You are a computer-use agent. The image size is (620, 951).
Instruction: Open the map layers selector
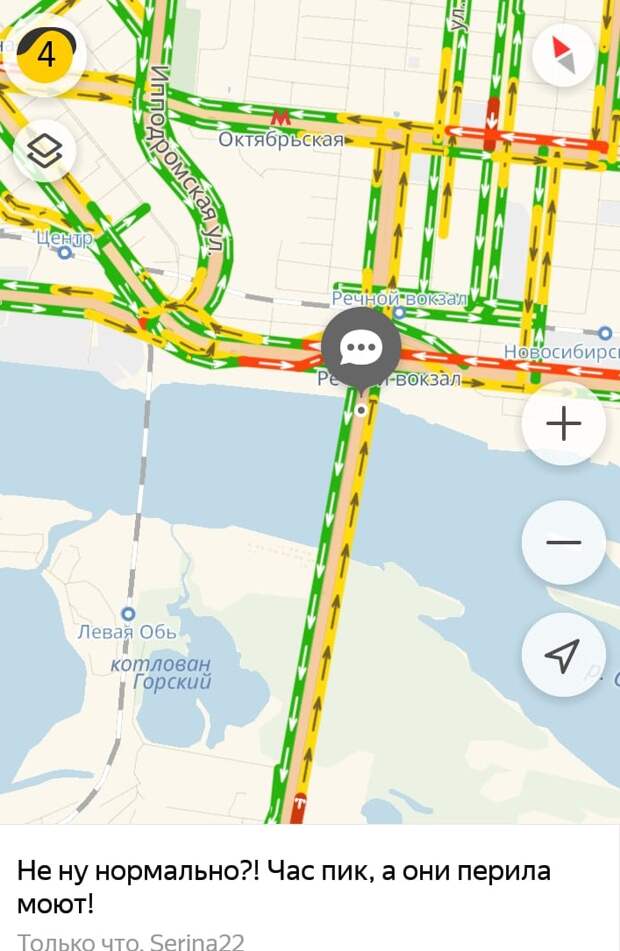click(45, 151)
